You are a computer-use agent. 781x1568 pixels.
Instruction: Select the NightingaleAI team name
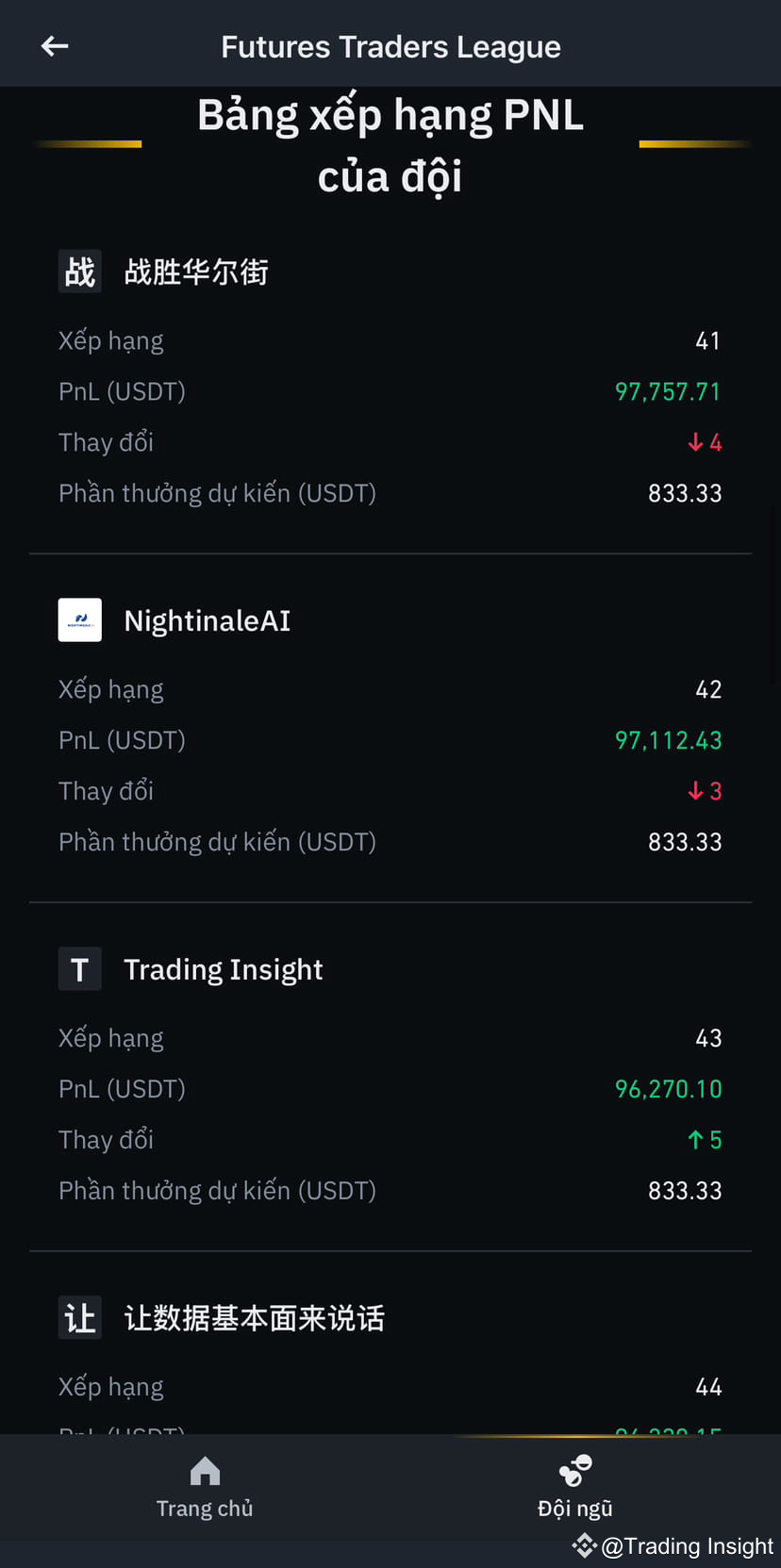coord(207,619)
